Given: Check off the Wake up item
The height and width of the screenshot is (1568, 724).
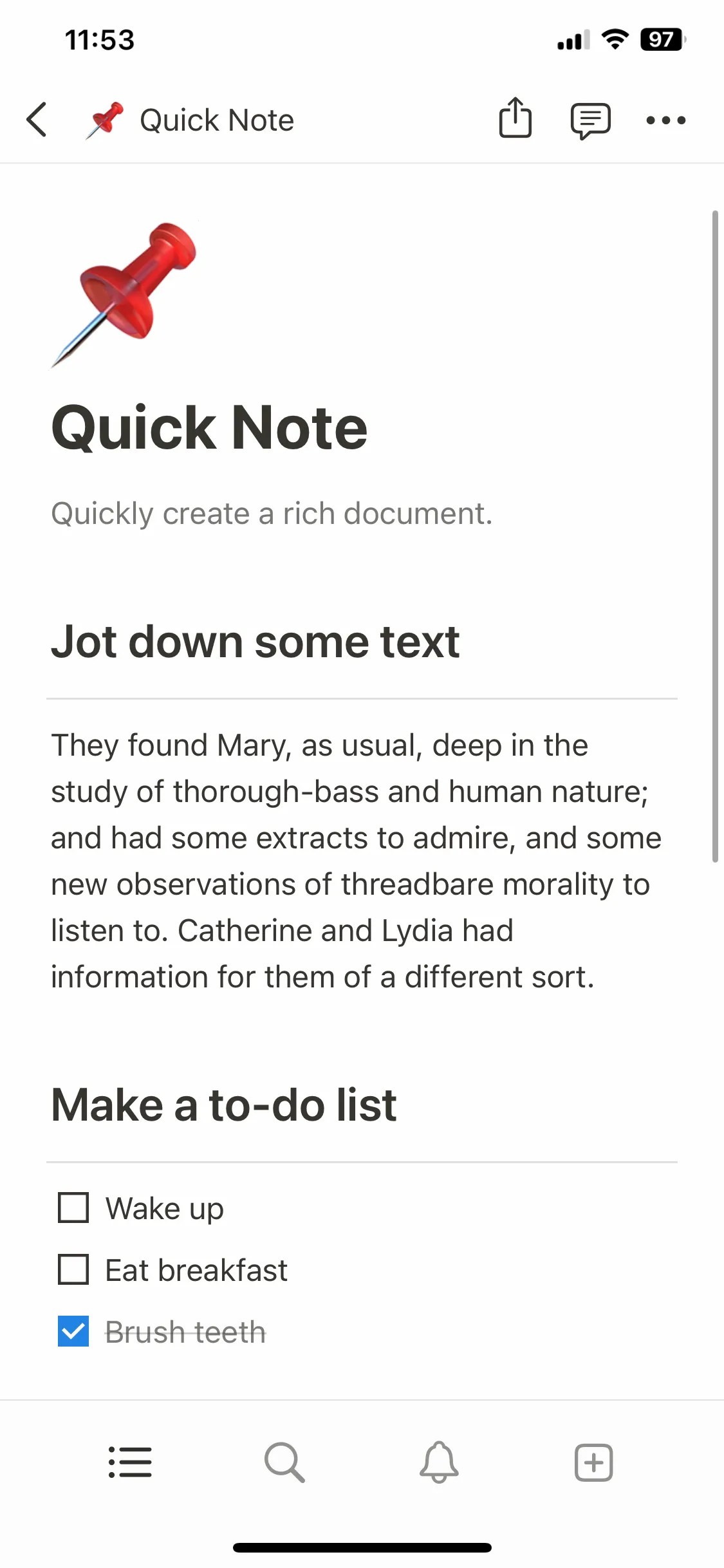Looking at the screenshot, I should 73,1208.
